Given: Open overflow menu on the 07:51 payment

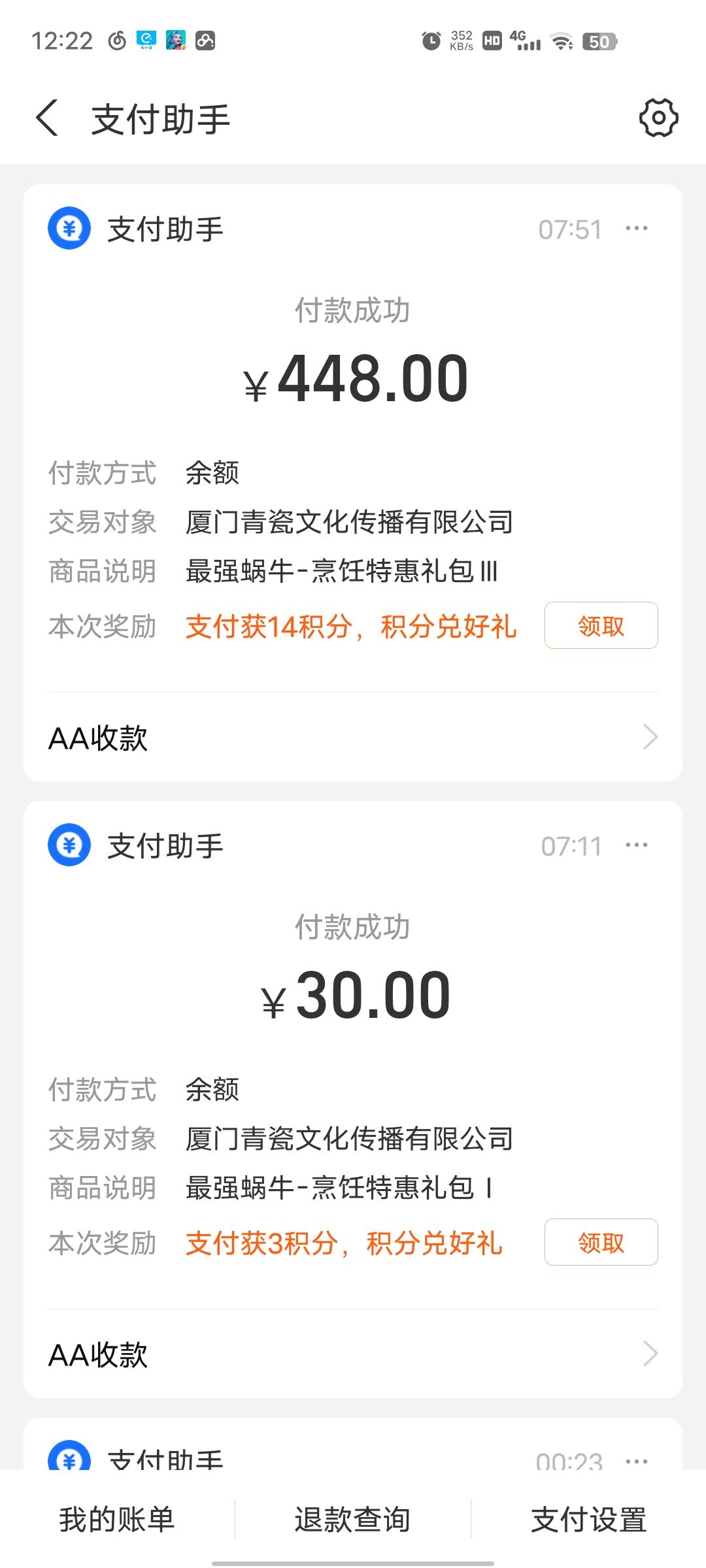Looking at the screenshot, I should (636, 229).
